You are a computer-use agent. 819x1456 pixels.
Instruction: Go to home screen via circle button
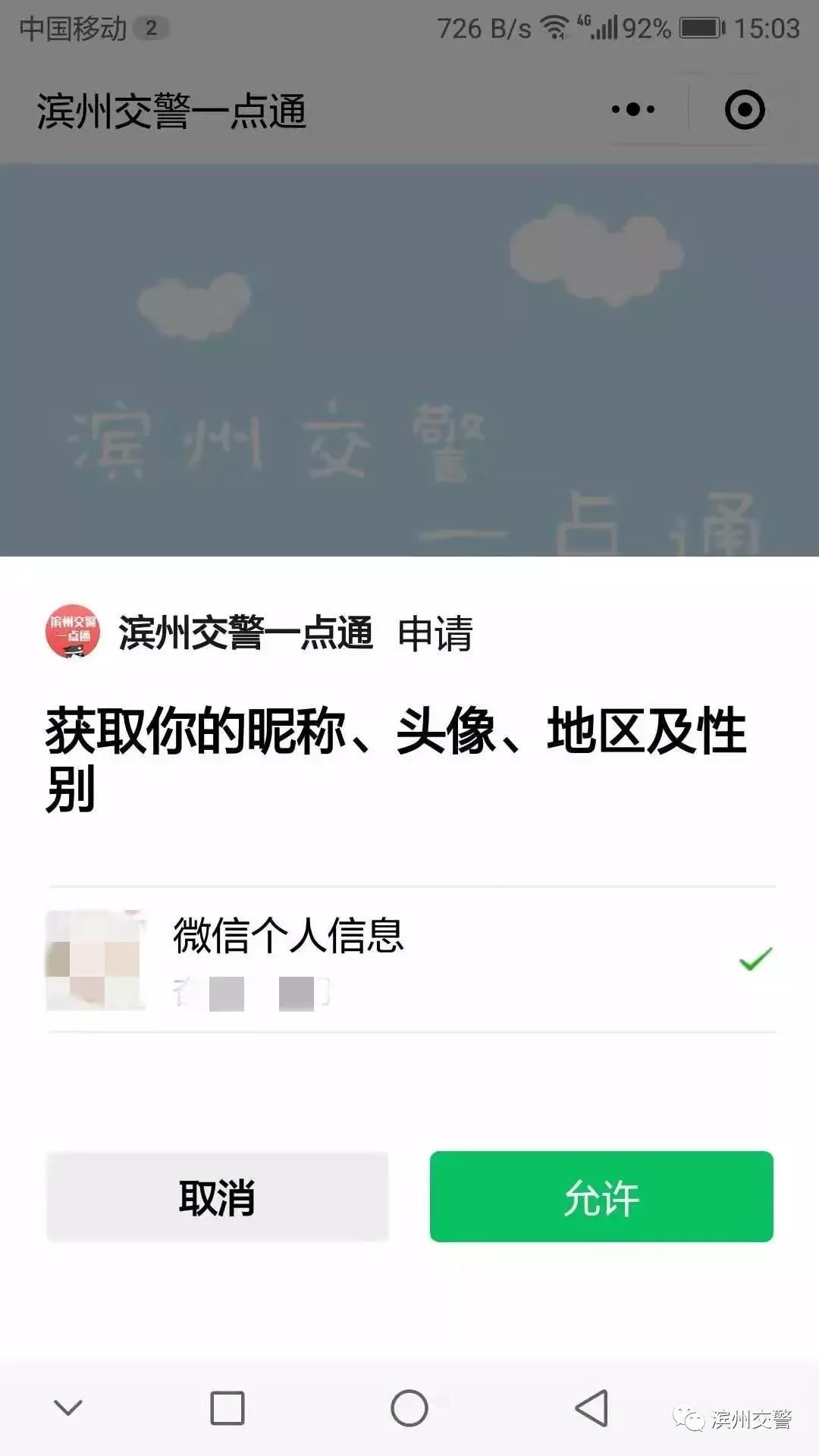pos(409,1408)
